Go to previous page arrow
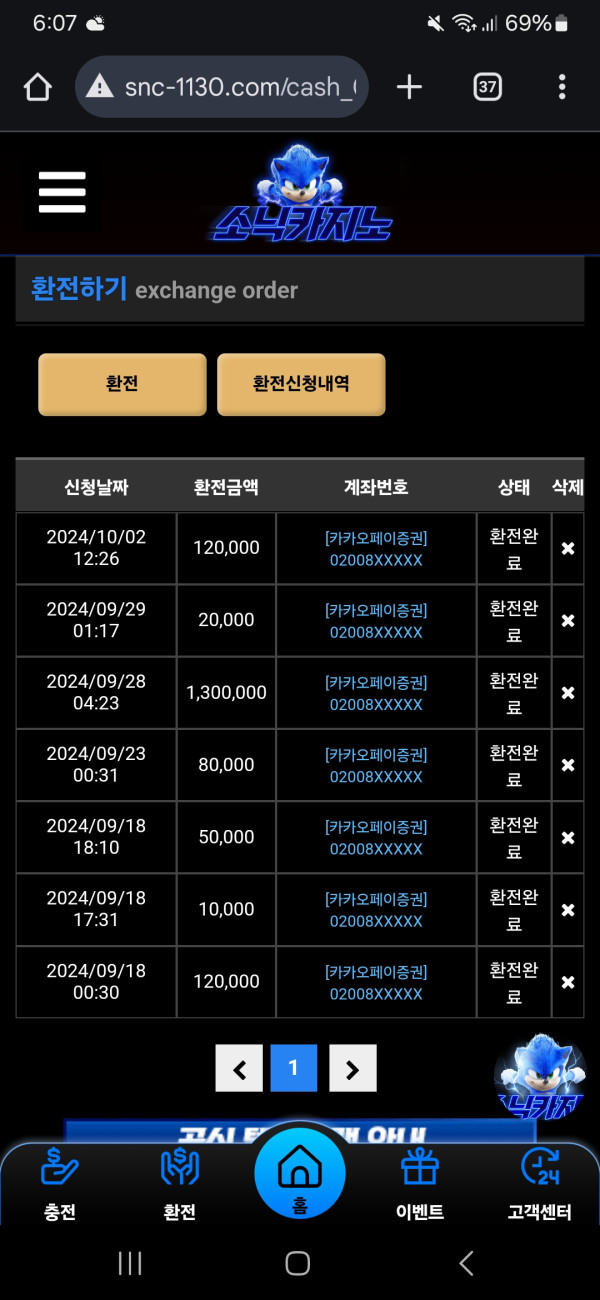The height and width of the screenshot is (1300, 600). coord(239,1069)
